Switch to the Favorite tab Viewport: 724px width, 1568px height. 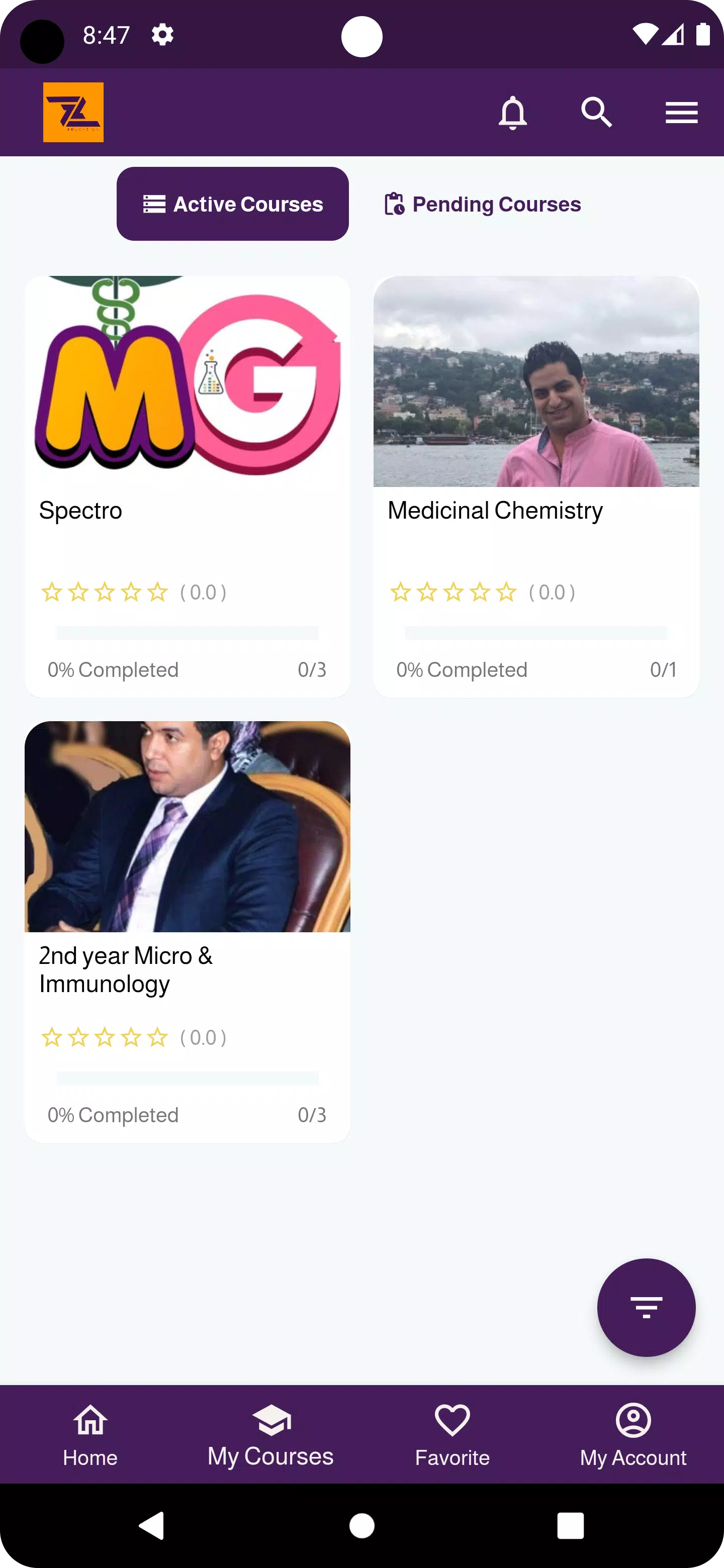coord(452,1434)
